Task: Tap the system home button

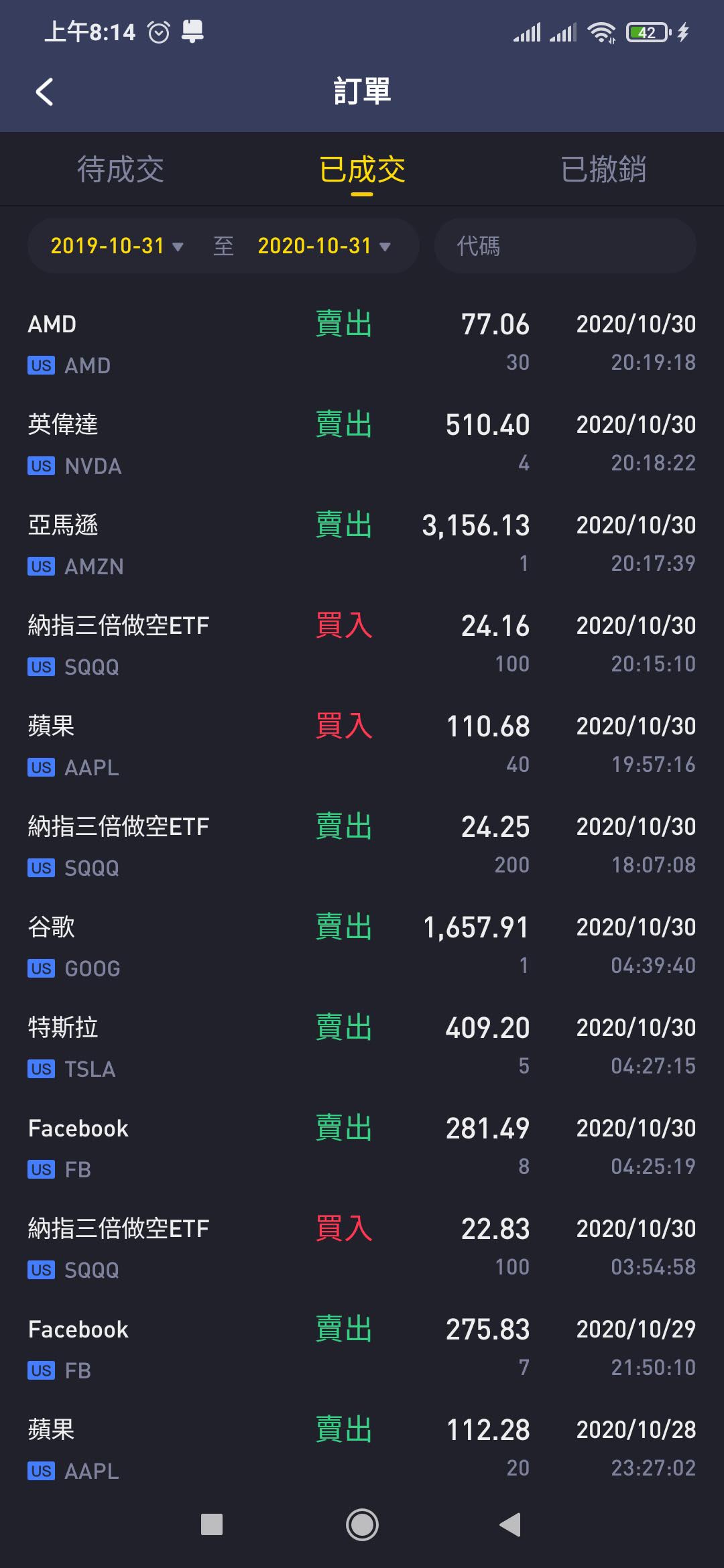Action: 362,1525
